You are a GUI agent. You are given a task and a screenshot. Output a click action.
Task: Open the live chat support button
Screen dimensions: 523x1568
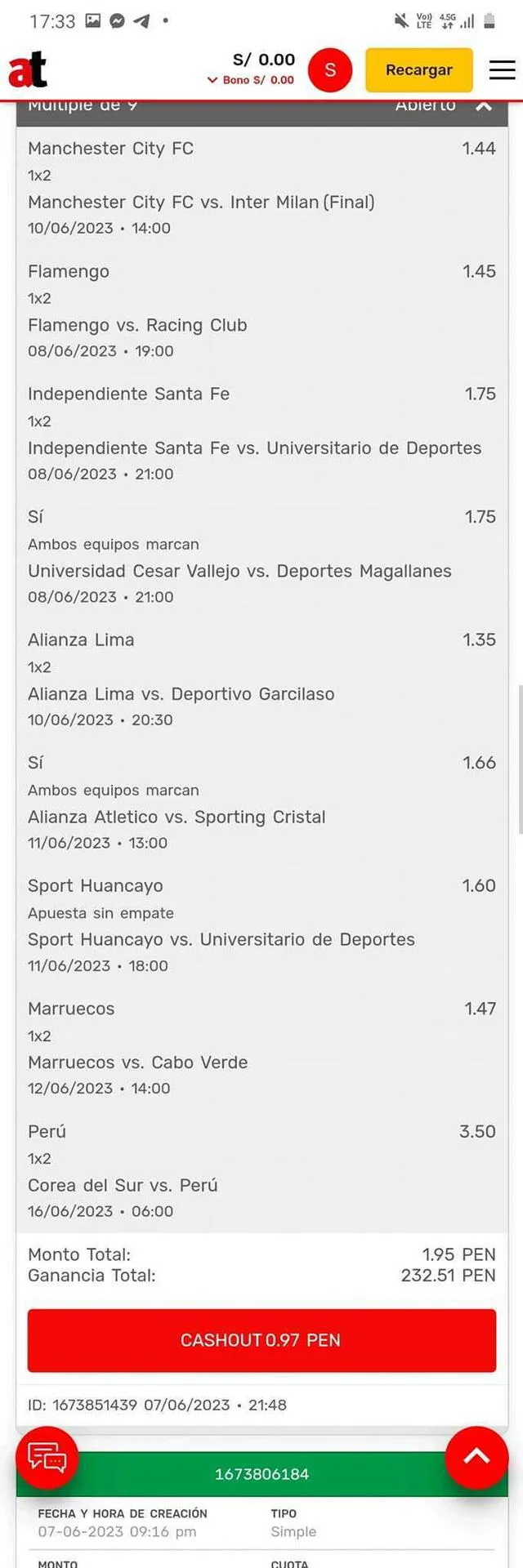coord(47,1457)
